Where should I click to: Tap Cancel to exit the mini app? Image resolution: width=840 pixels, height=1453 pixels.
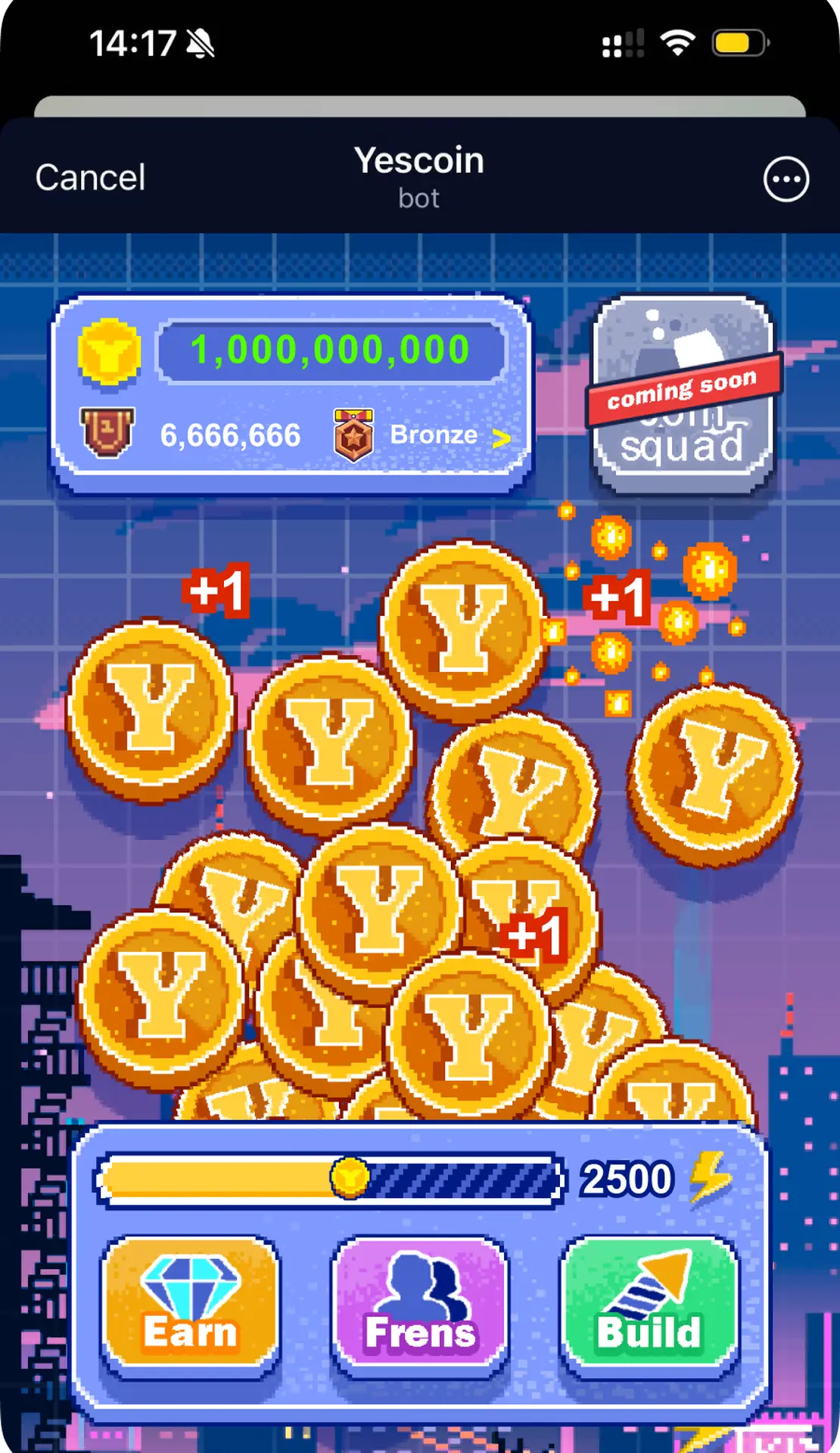[x=89, y=176]
